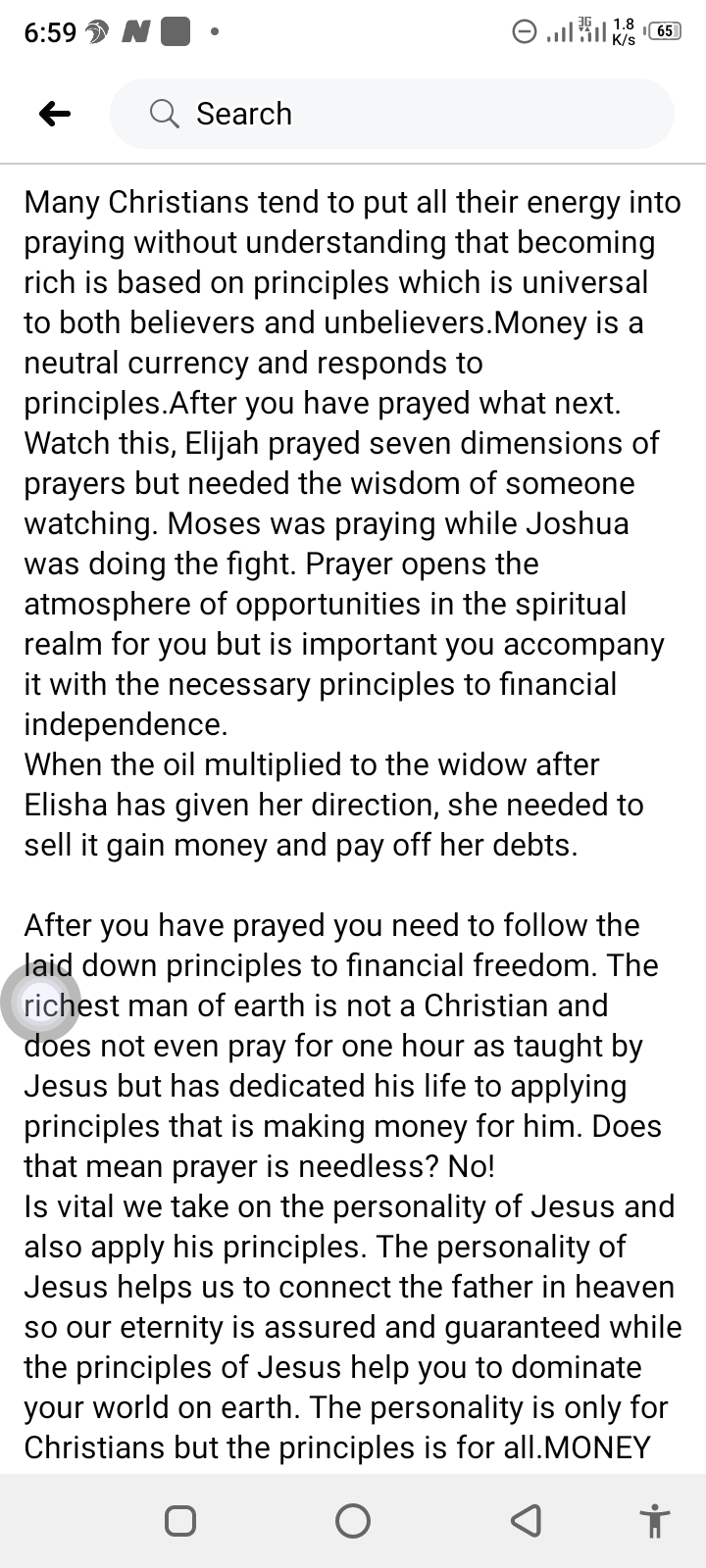
Task: Go to the home screen
Action: tap(353, 1521)
